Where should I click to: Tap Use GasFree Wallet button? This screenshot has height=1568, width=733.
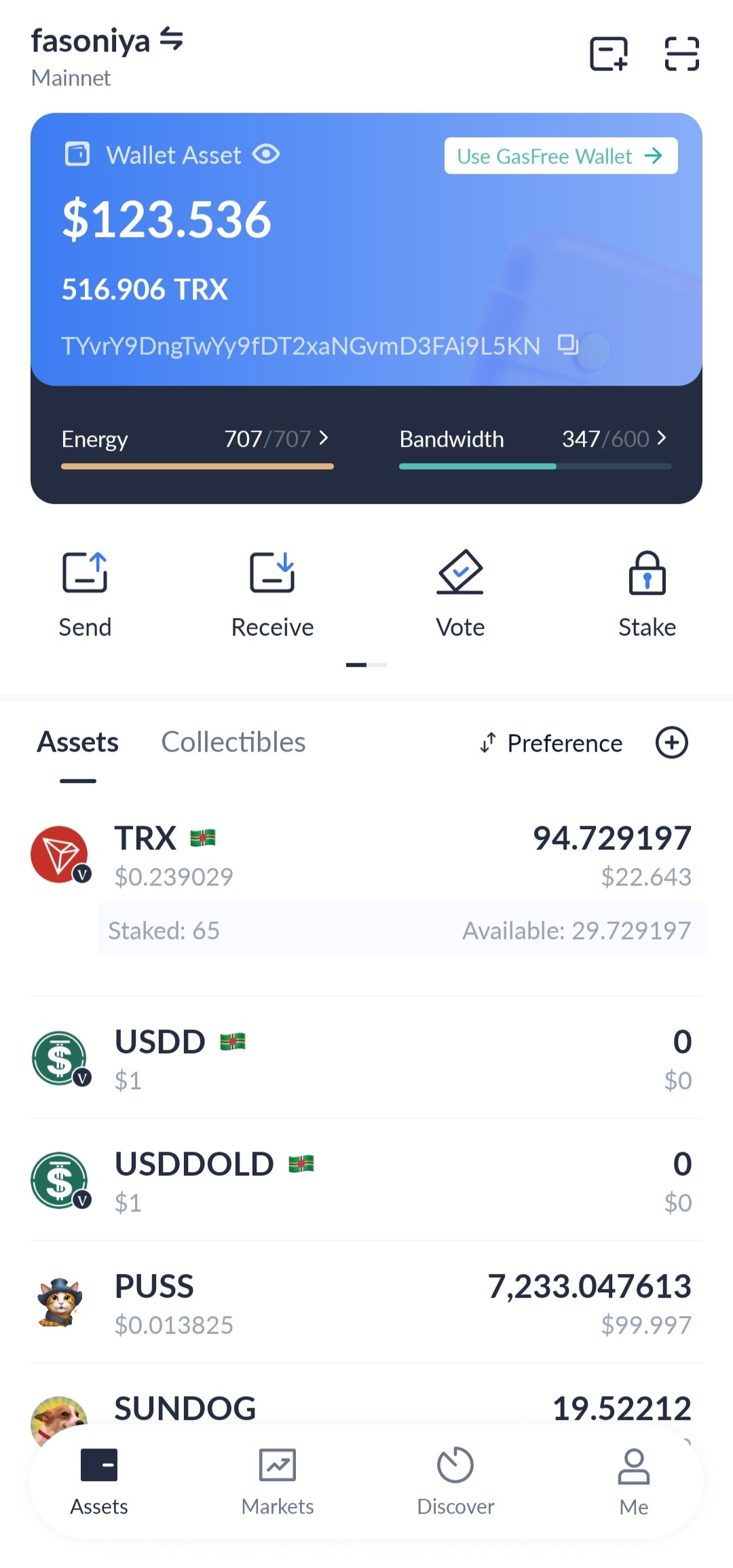click(x=561, y=156)
